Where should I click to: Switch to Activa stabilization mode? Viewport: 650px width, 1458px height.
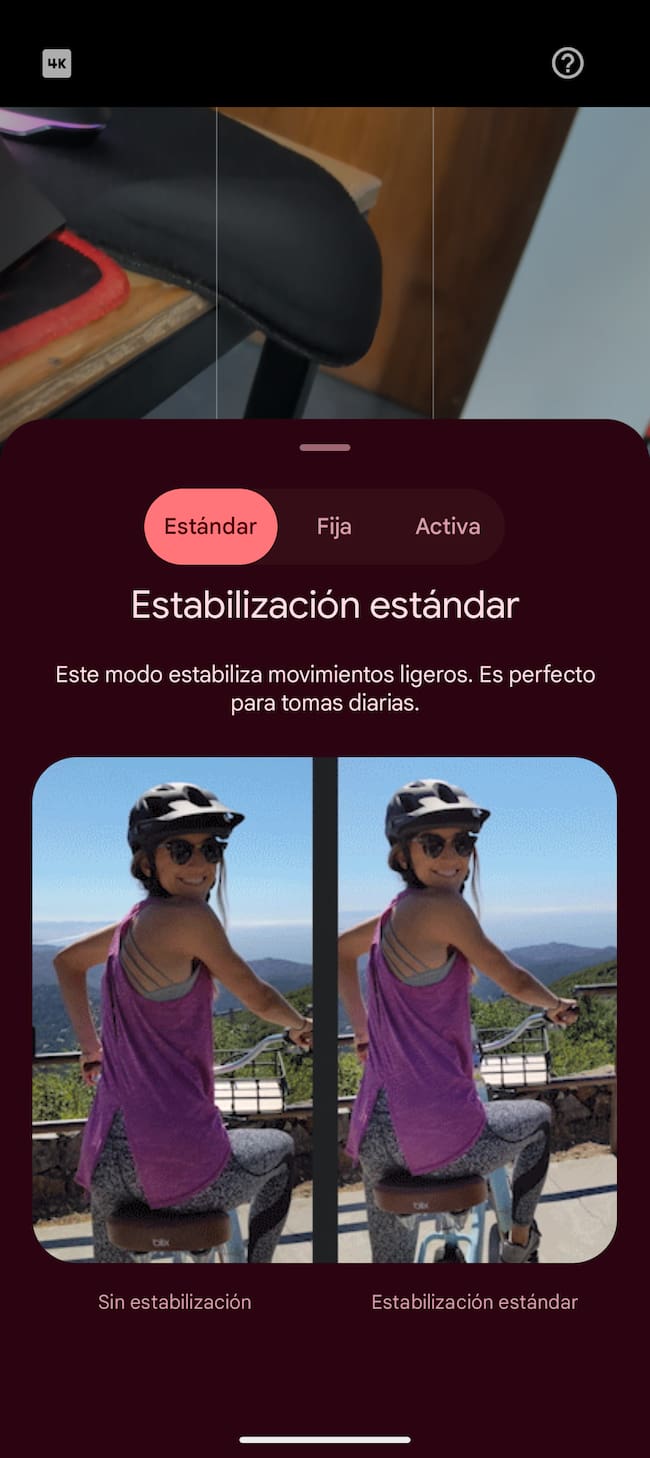(x=447, y=526)
